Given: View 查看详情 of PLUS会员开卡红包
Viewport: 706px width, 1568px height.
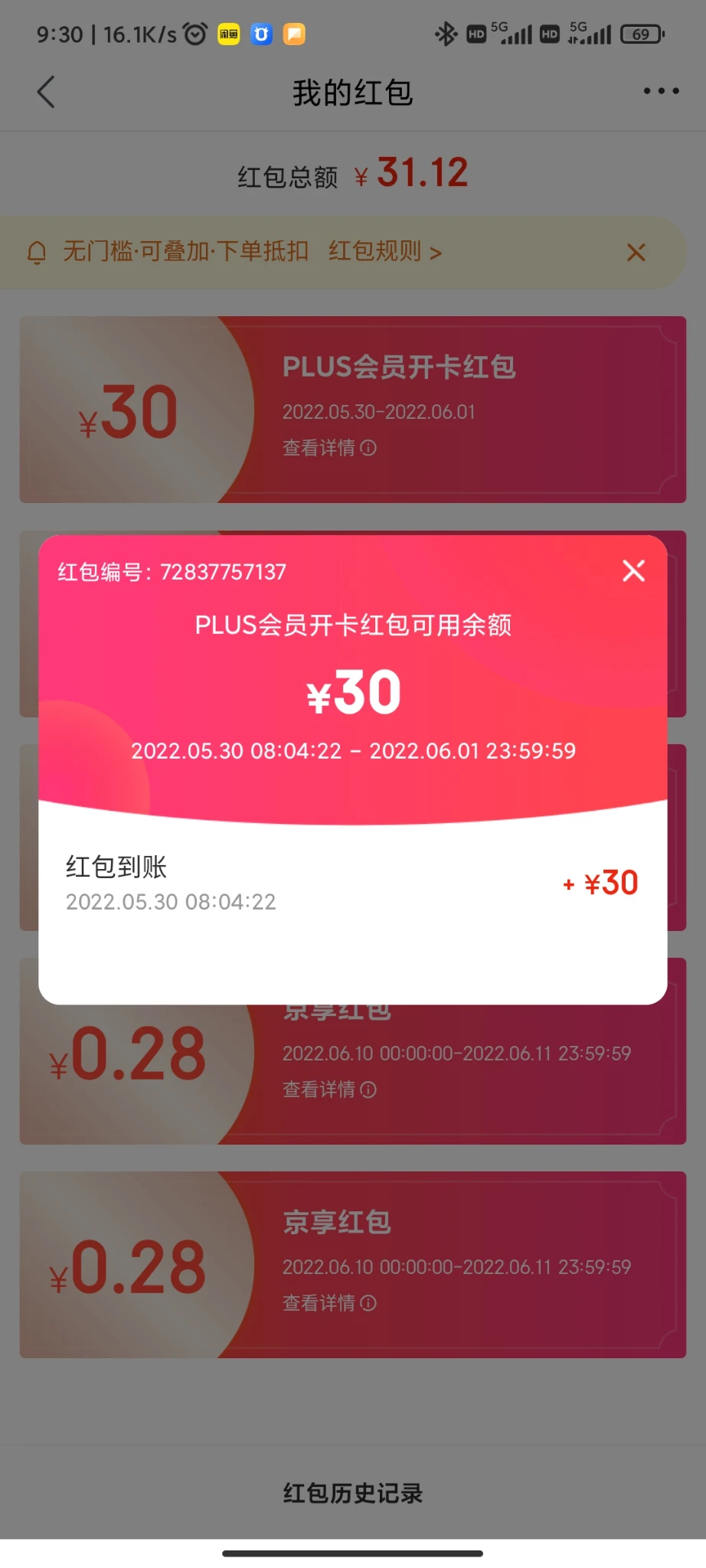Looking at the screenshot, I should tap(329, 448).
